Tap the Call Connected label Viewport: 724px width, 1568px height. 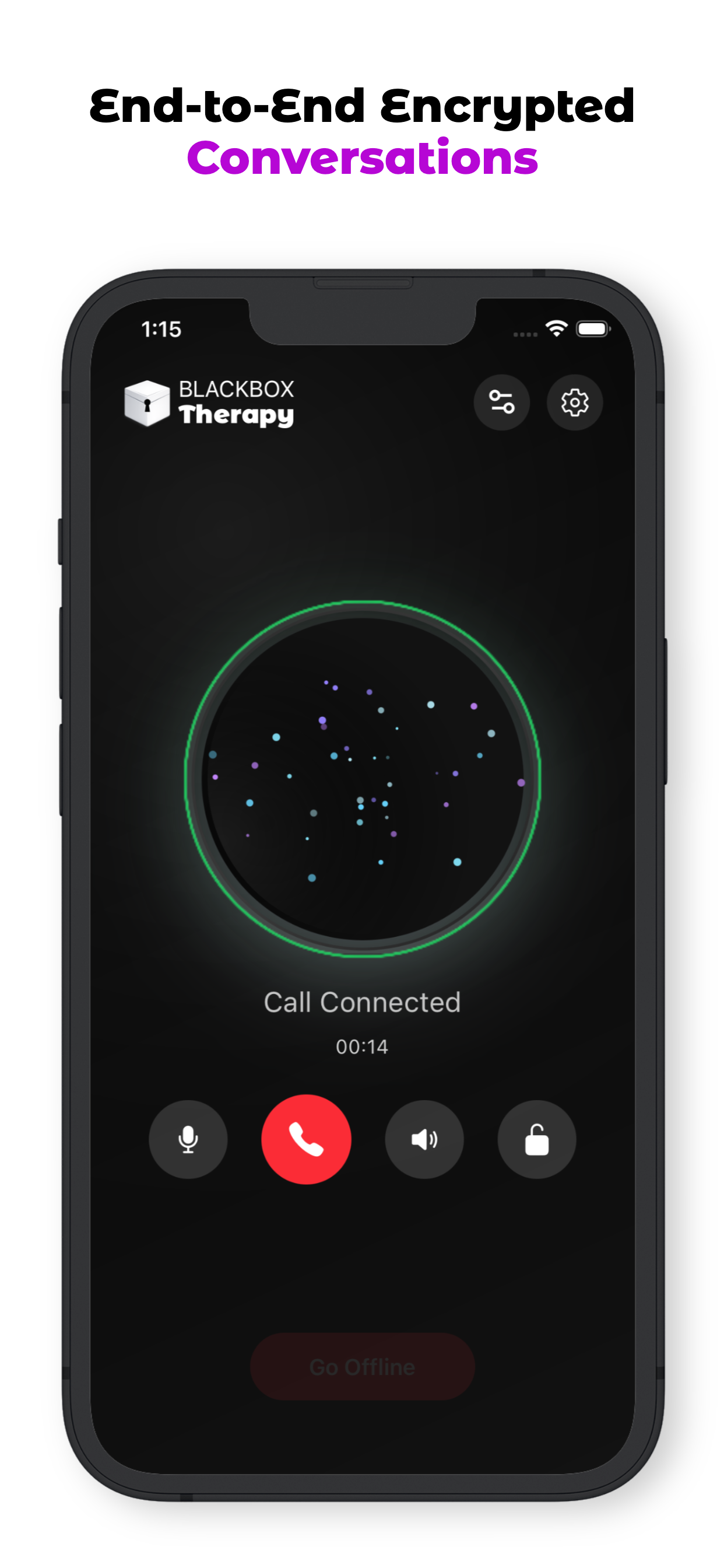pos(363,1002)
